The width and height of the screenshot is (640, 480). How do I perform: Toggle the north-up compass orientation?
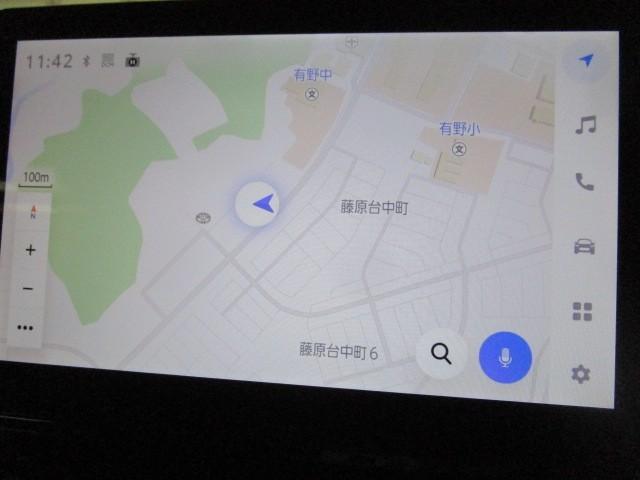[x=33, y=212]
